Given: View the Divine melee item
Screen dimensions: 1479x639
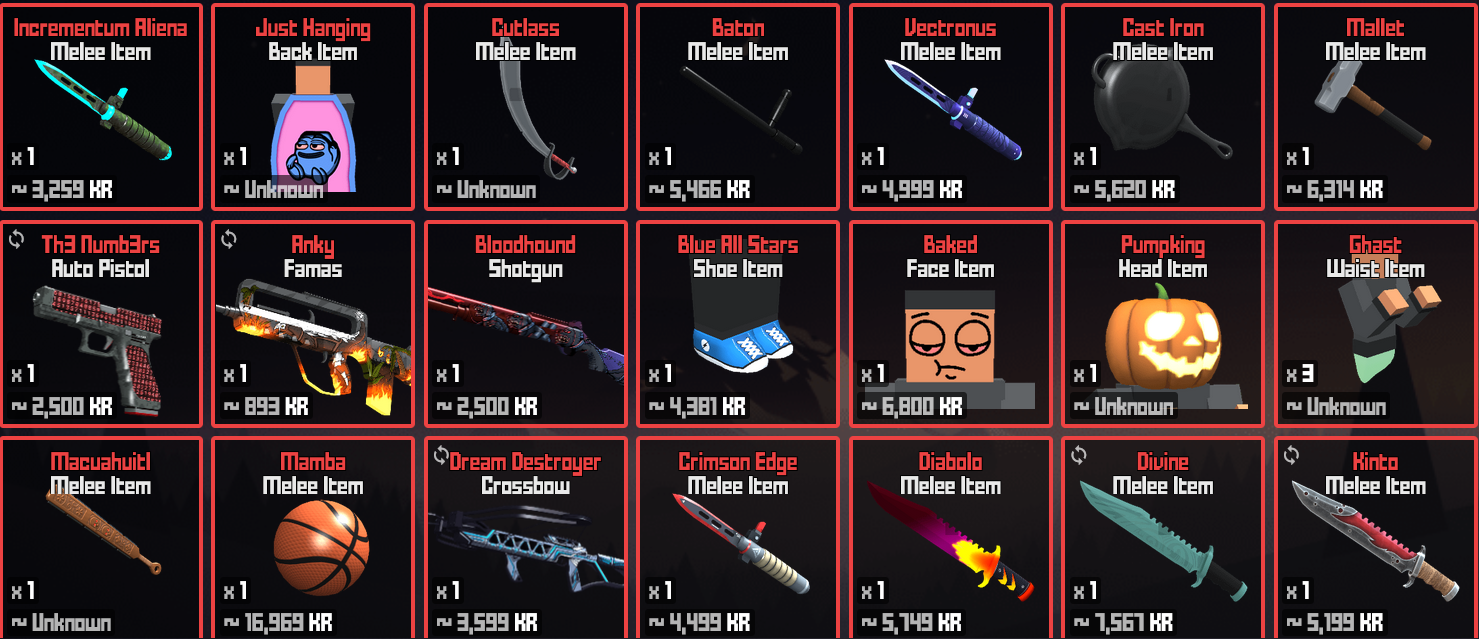Looking at the screenshot, I should 1163,540.
